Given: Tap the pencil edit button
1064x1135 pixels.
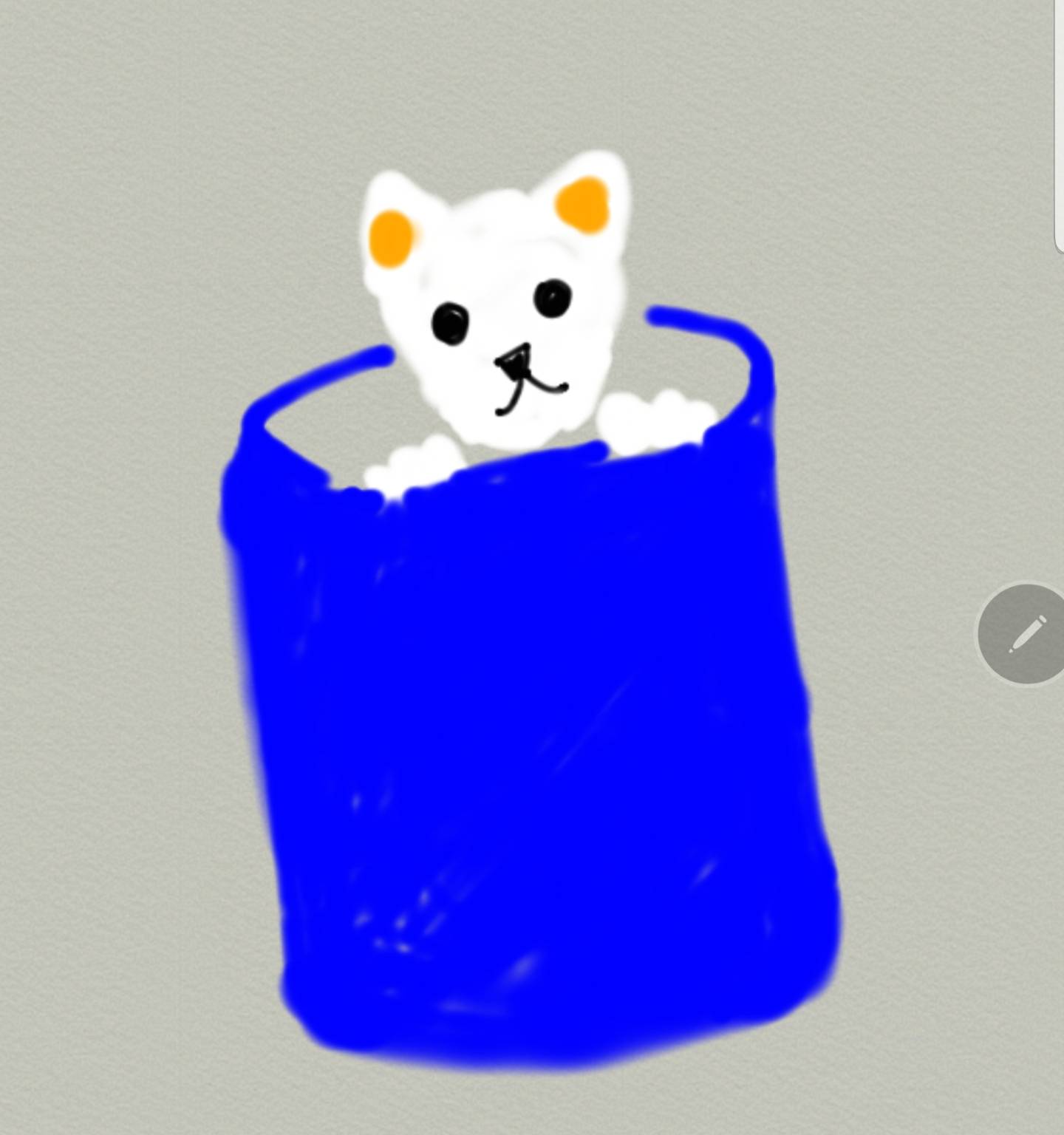Looking at the screenshot, I should pos(1026,634).
